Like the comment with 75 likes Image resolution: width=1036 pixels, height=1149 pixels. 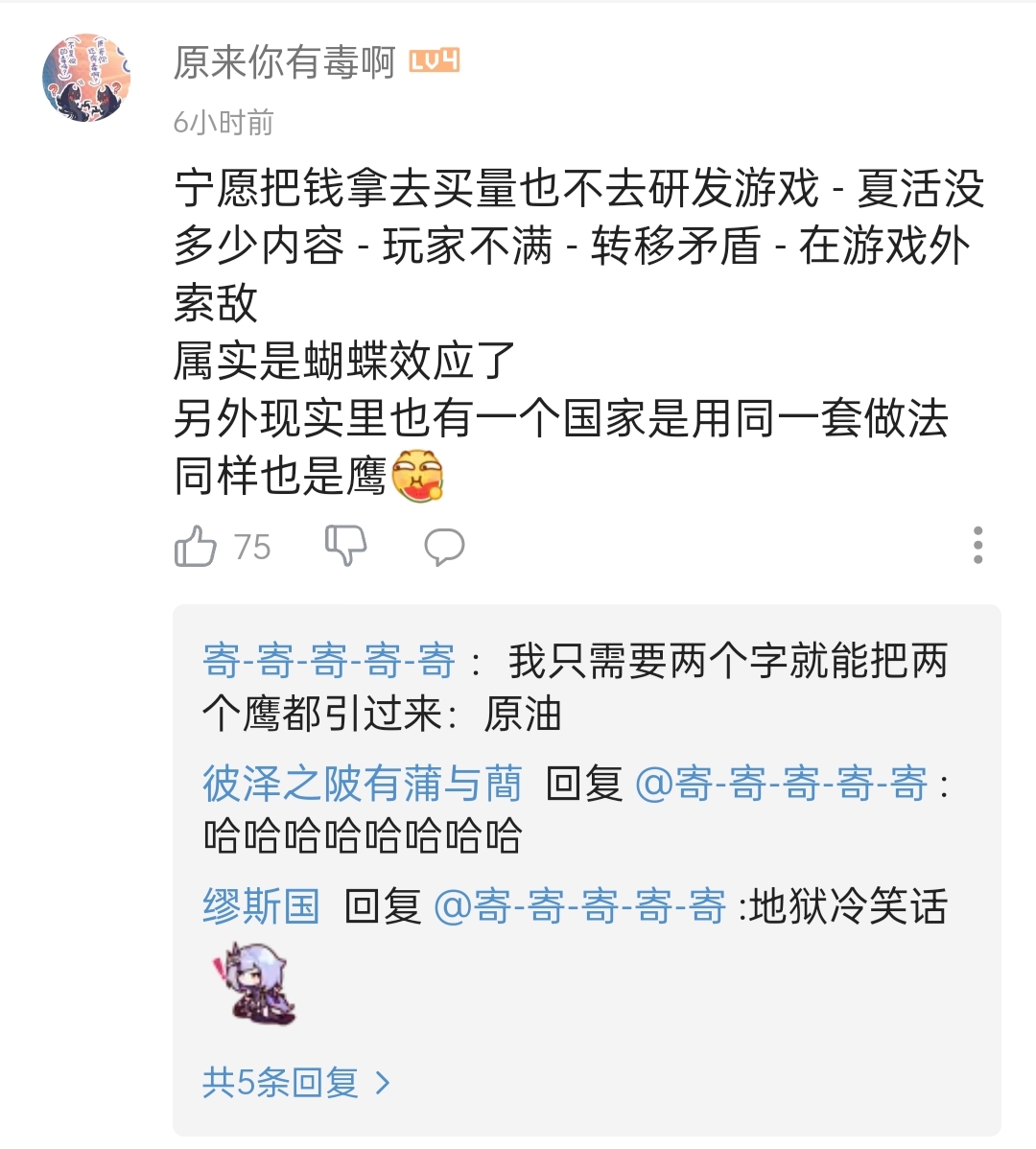196,547
